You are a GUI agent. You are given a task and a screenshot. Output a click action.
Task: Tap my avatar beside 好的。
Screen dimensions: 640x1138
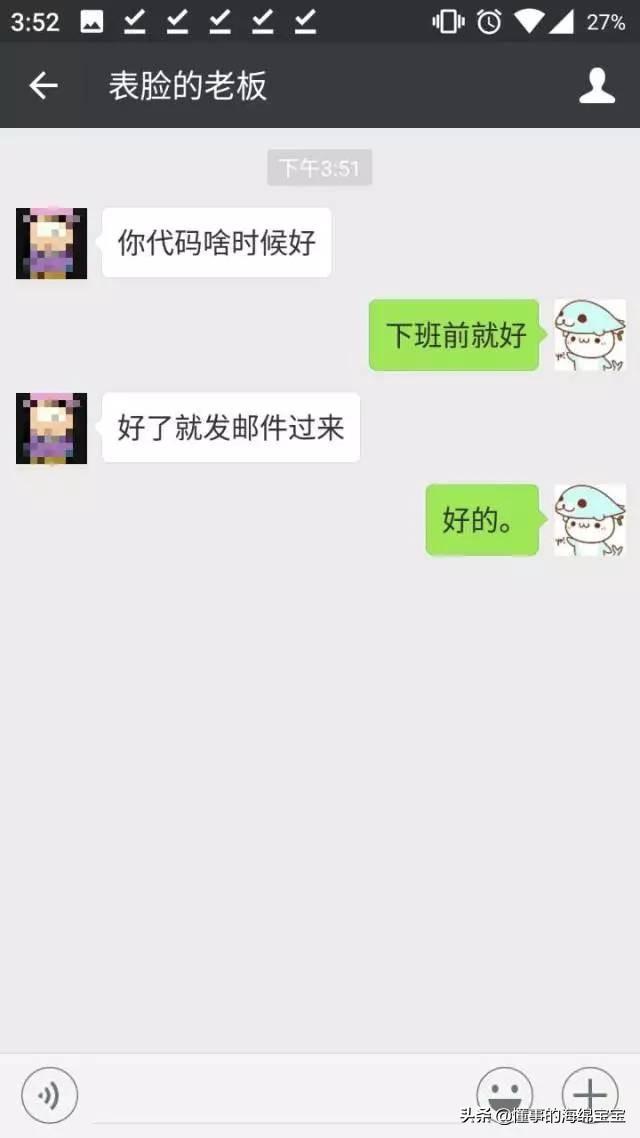[590, 520]
